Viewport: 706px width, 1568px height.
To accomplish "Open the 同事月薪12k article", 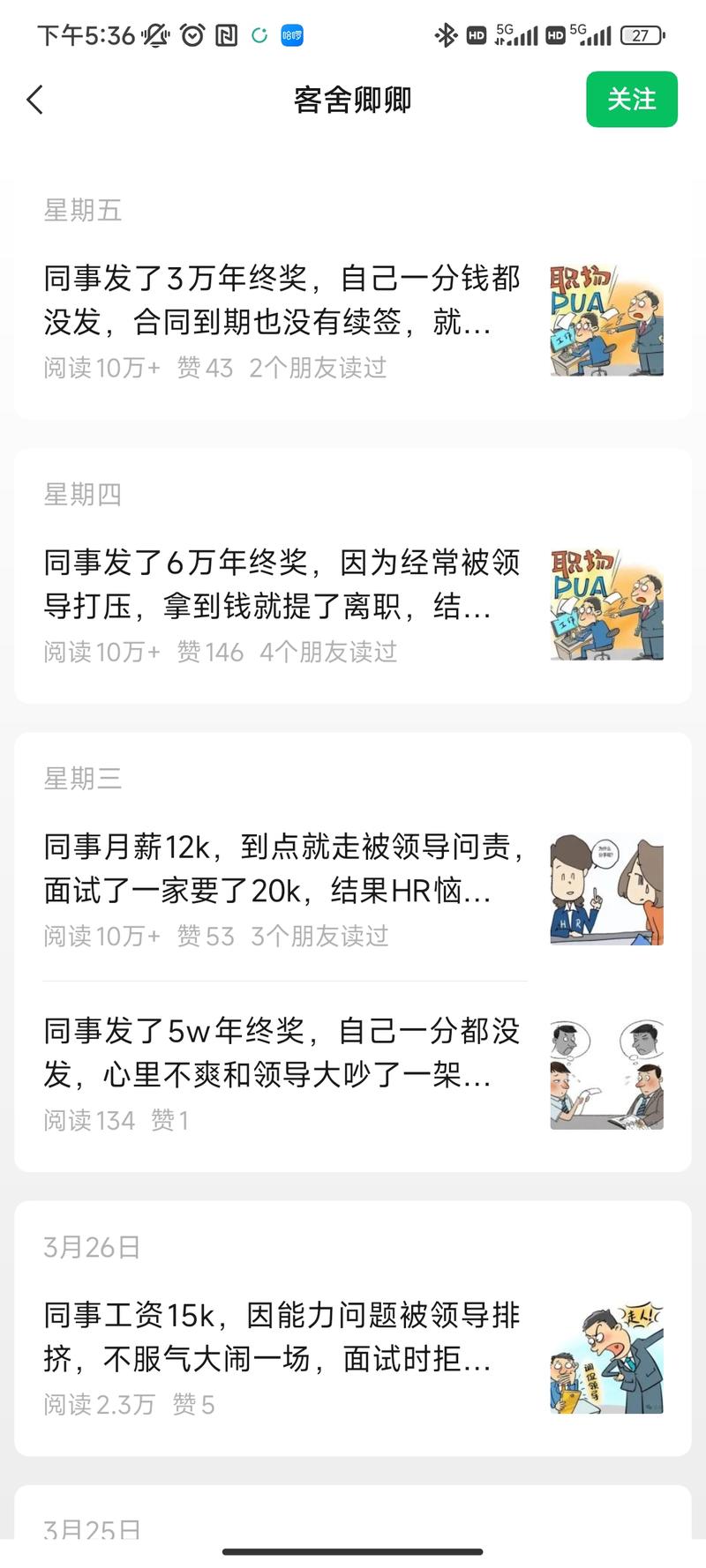I will 282,870.
